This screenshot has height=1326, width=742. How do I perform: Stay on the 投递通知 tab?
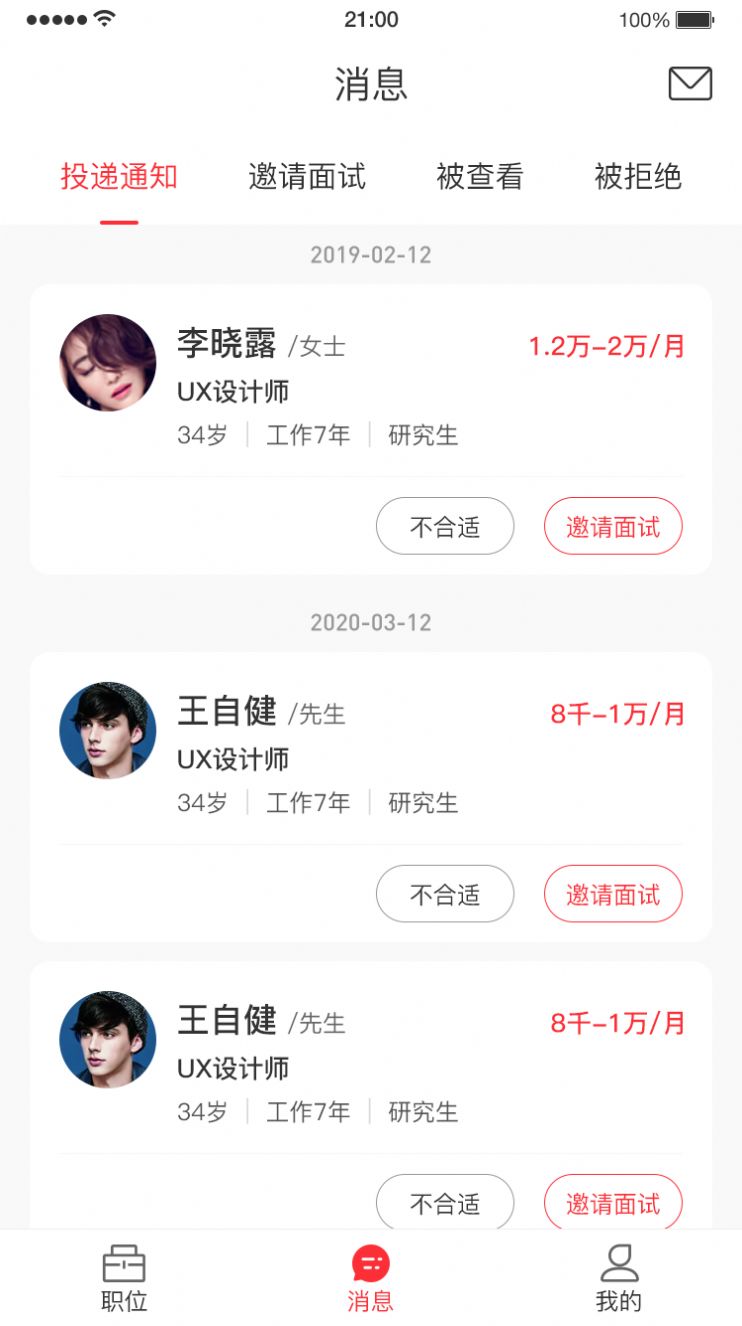[x=119, y=176]
